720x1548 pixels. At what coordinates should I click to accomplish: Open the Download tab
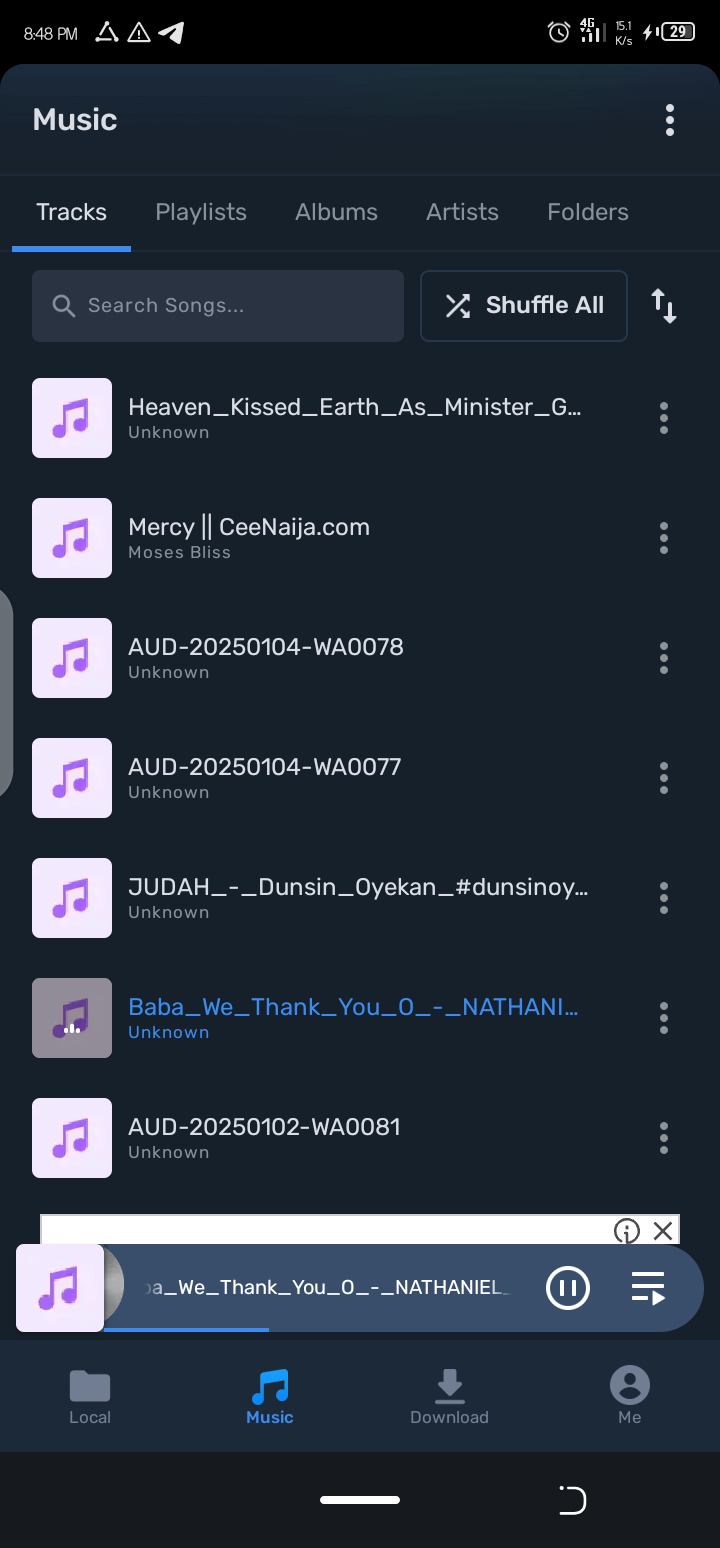pos(450,1396)
